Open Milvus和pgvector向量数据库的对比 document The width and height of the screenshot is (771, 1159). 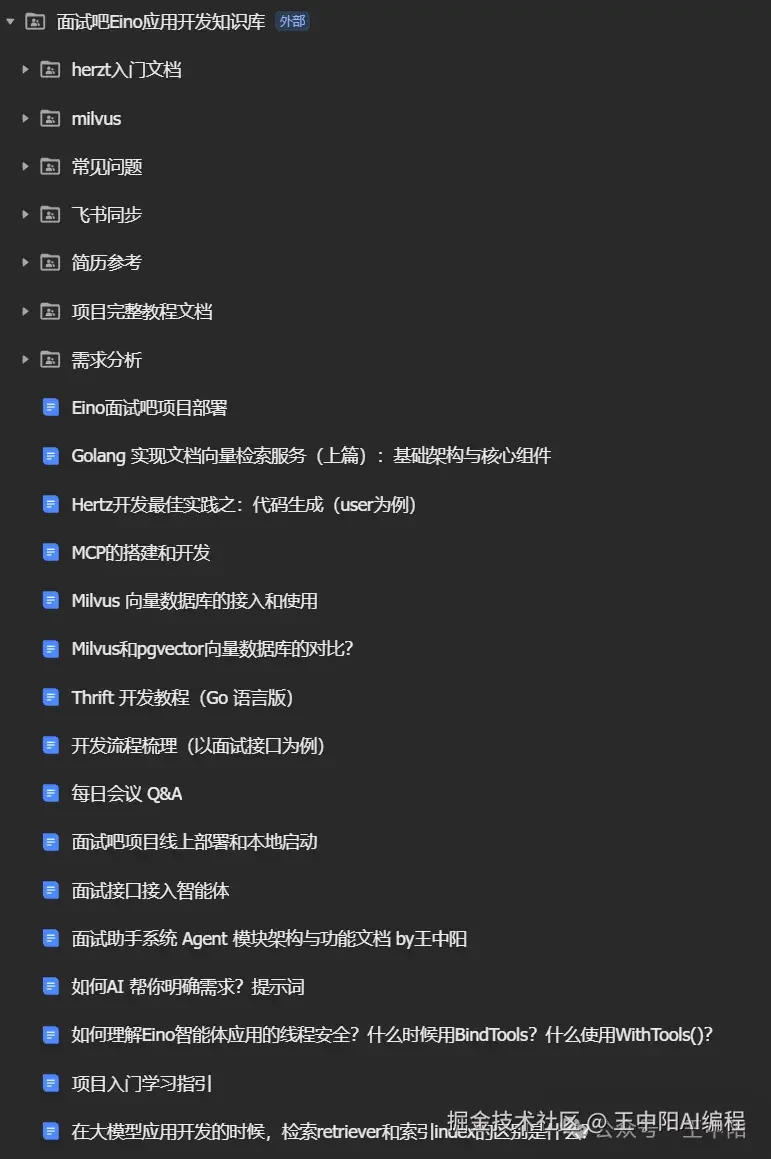point(212,649)
